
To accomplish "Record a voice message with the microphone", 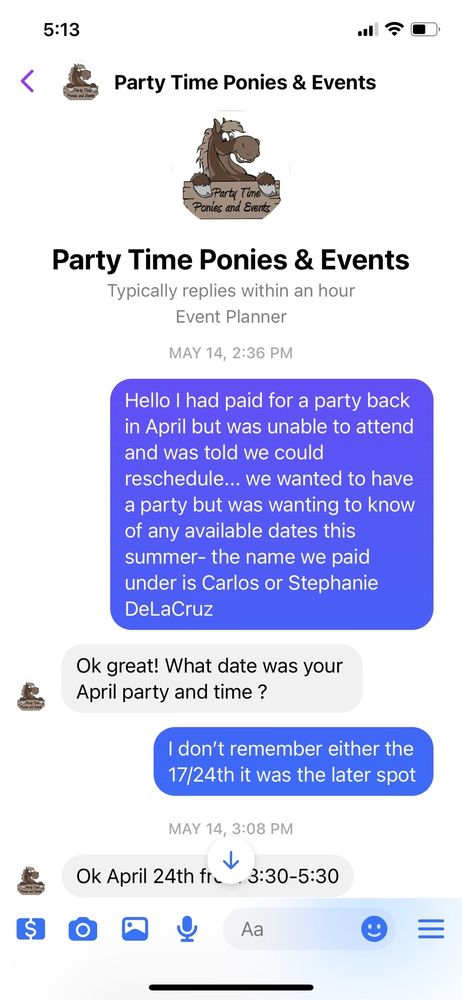I will coord(187,929).
